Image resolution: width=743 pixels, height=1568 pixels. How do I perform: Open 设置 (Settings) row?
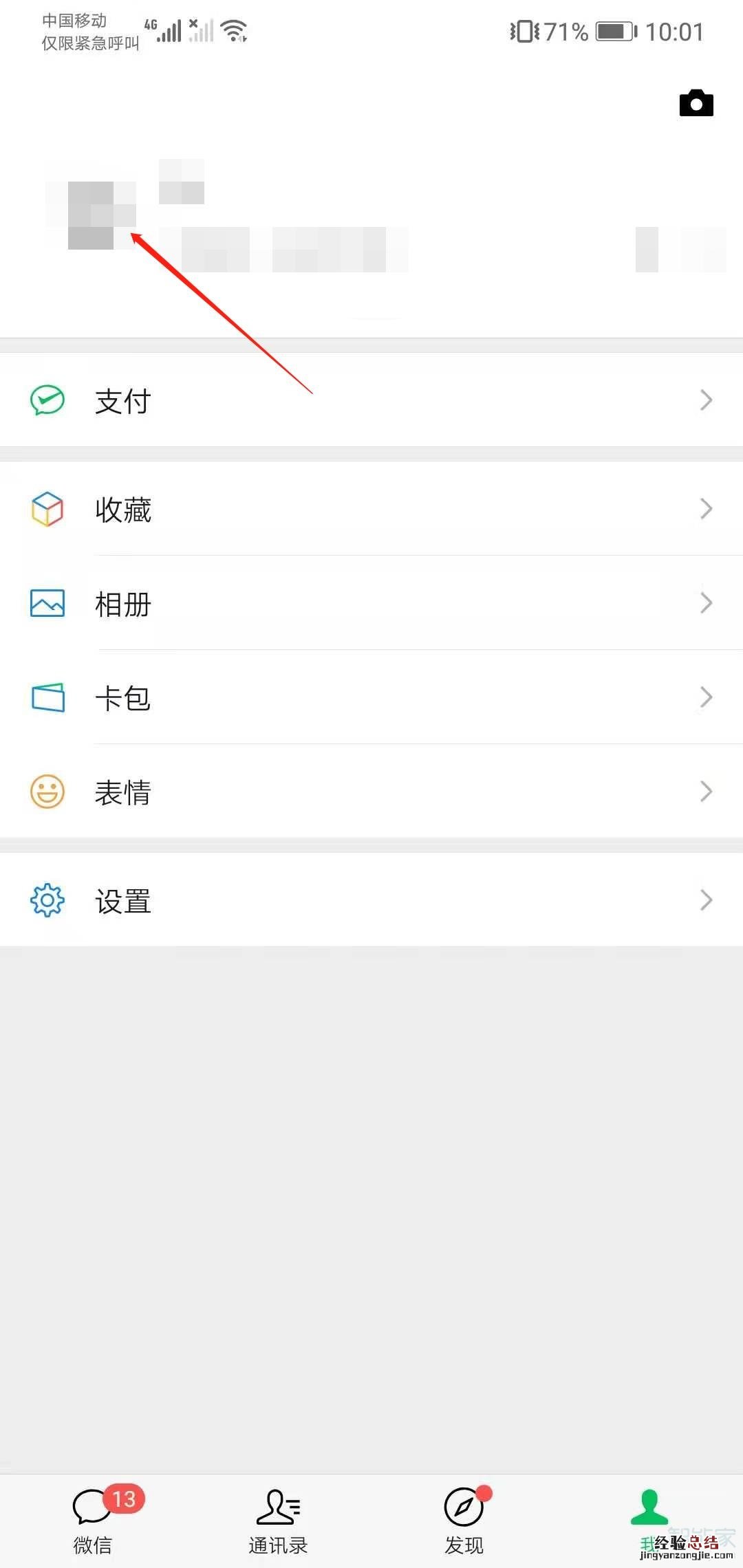(x=371, y=900)
